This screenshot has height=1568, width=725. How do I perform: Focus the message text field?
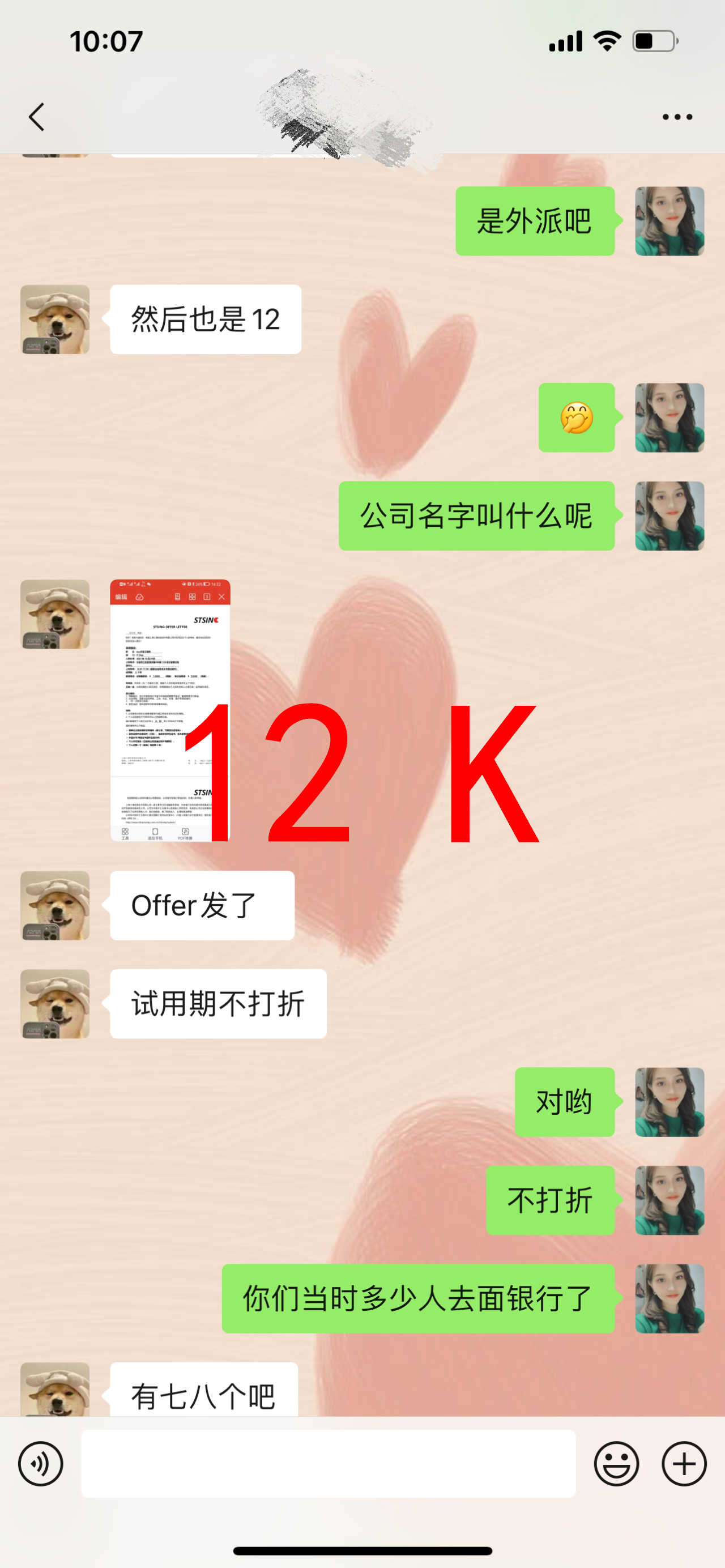pyautogui.click(x=328, y=1463)
